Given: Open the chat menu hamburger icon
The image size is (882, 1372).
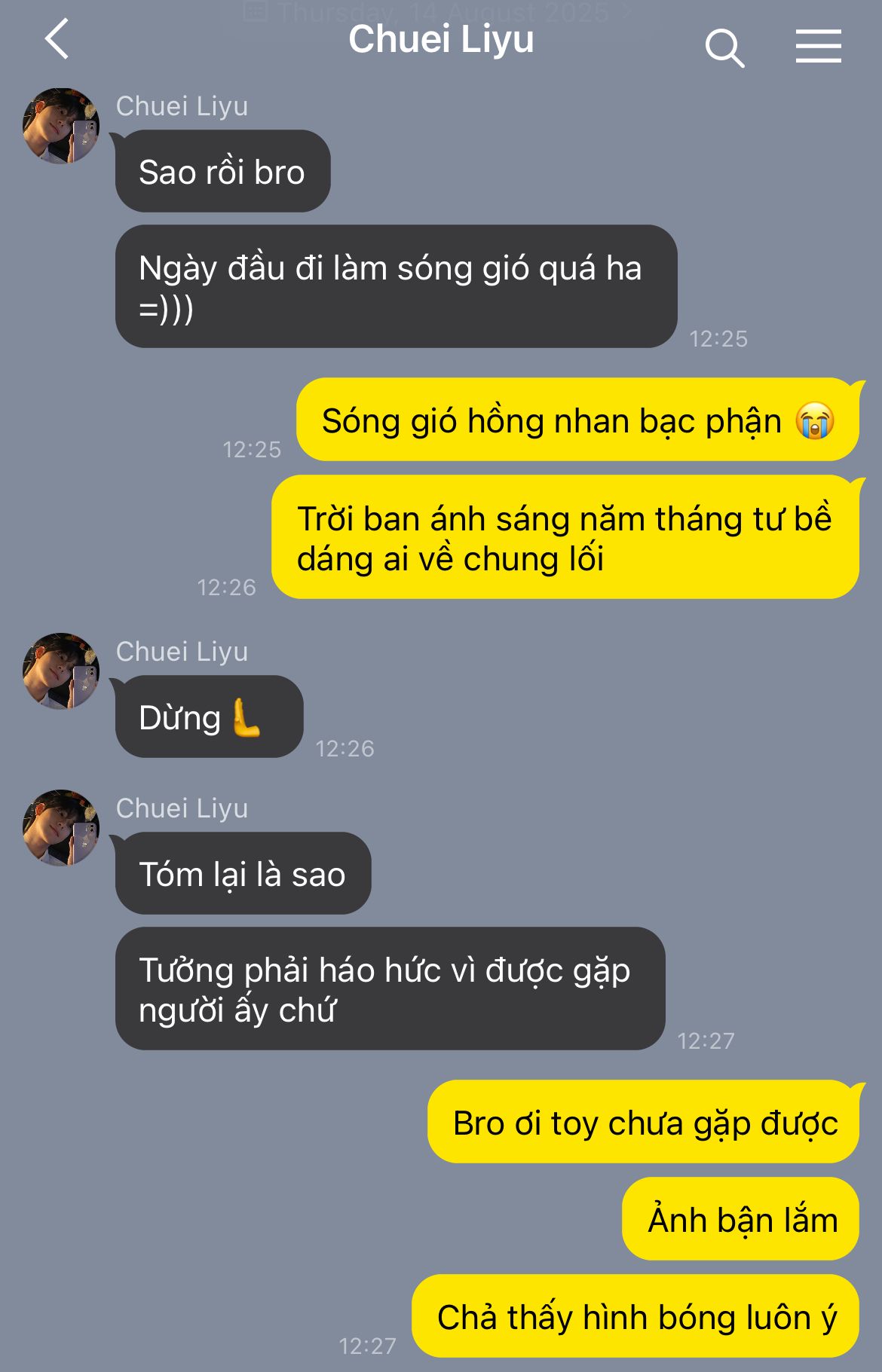Looking at the screenshot, I should point(818,47).
